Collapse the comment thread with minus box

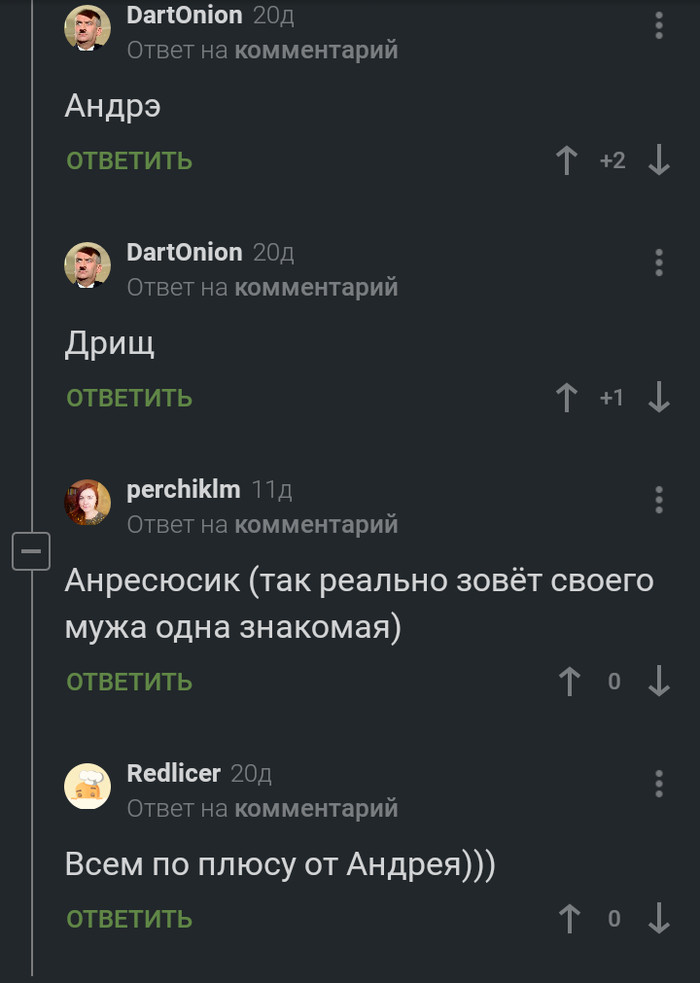coord(31,551)
